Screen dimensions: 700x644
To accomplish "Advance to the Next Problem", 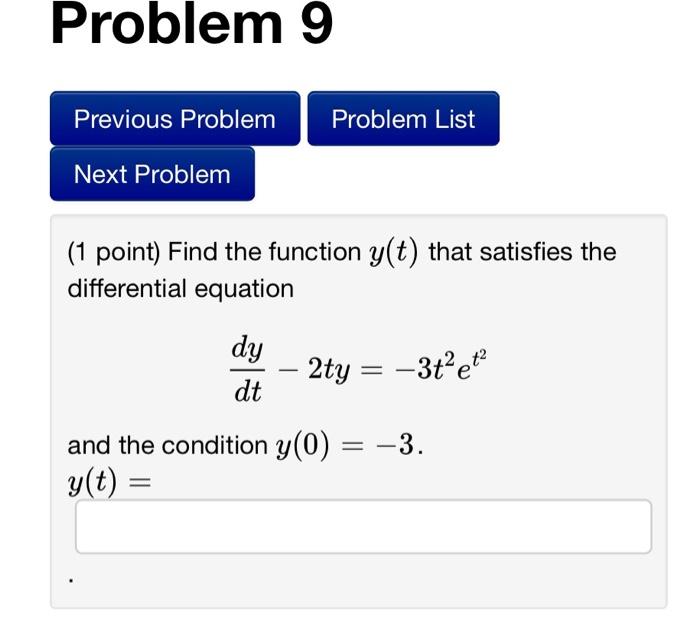I will (x=152, y=174).
